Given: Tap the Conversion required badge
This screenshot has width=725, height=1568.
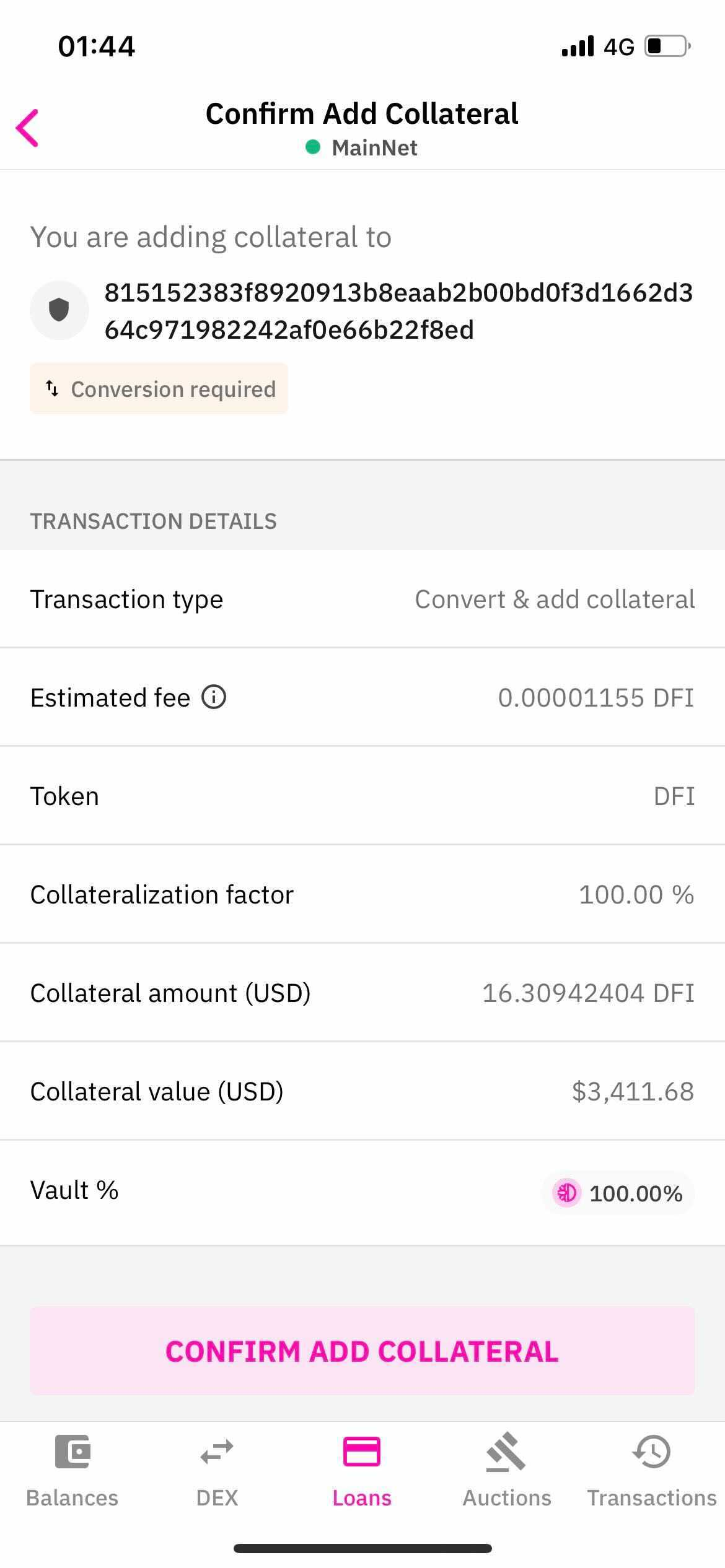Looking at the screenshot, I should coord(159,389).
